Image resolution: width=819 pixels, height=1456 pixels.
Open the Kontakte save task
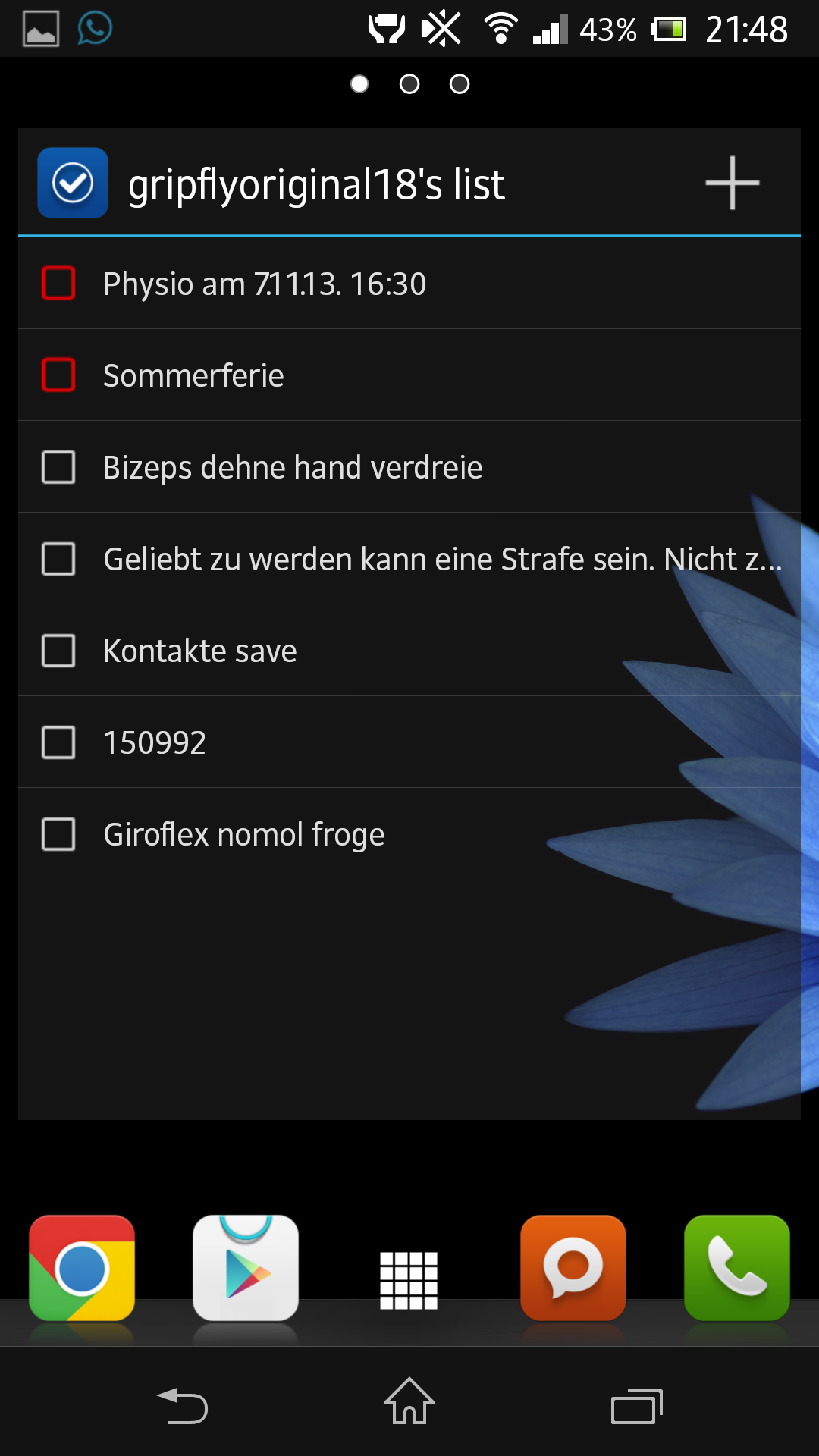coord(409,651)
